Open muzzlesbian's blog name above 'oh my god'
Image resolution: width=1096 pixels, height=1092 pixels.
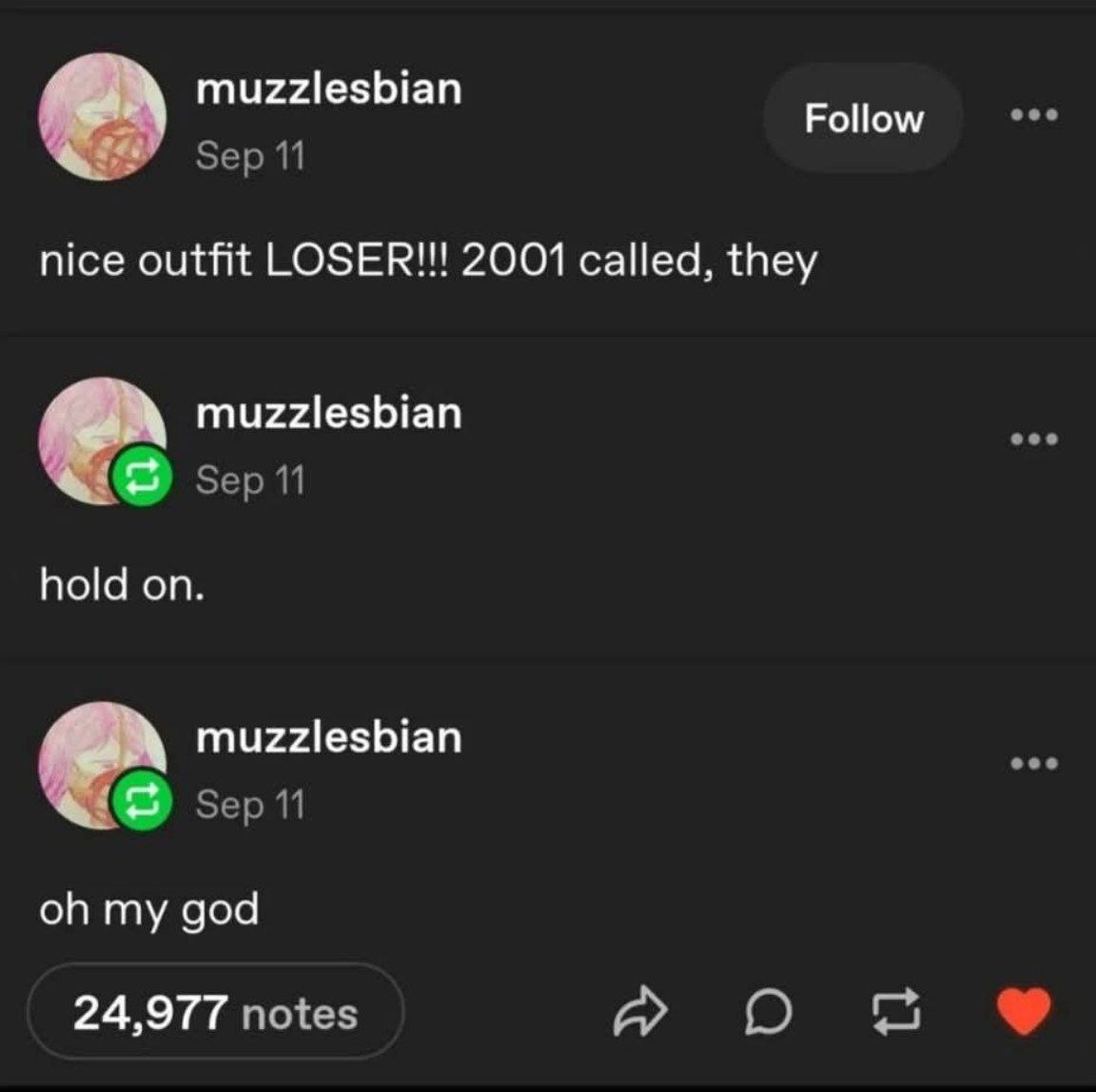point(329,737)
